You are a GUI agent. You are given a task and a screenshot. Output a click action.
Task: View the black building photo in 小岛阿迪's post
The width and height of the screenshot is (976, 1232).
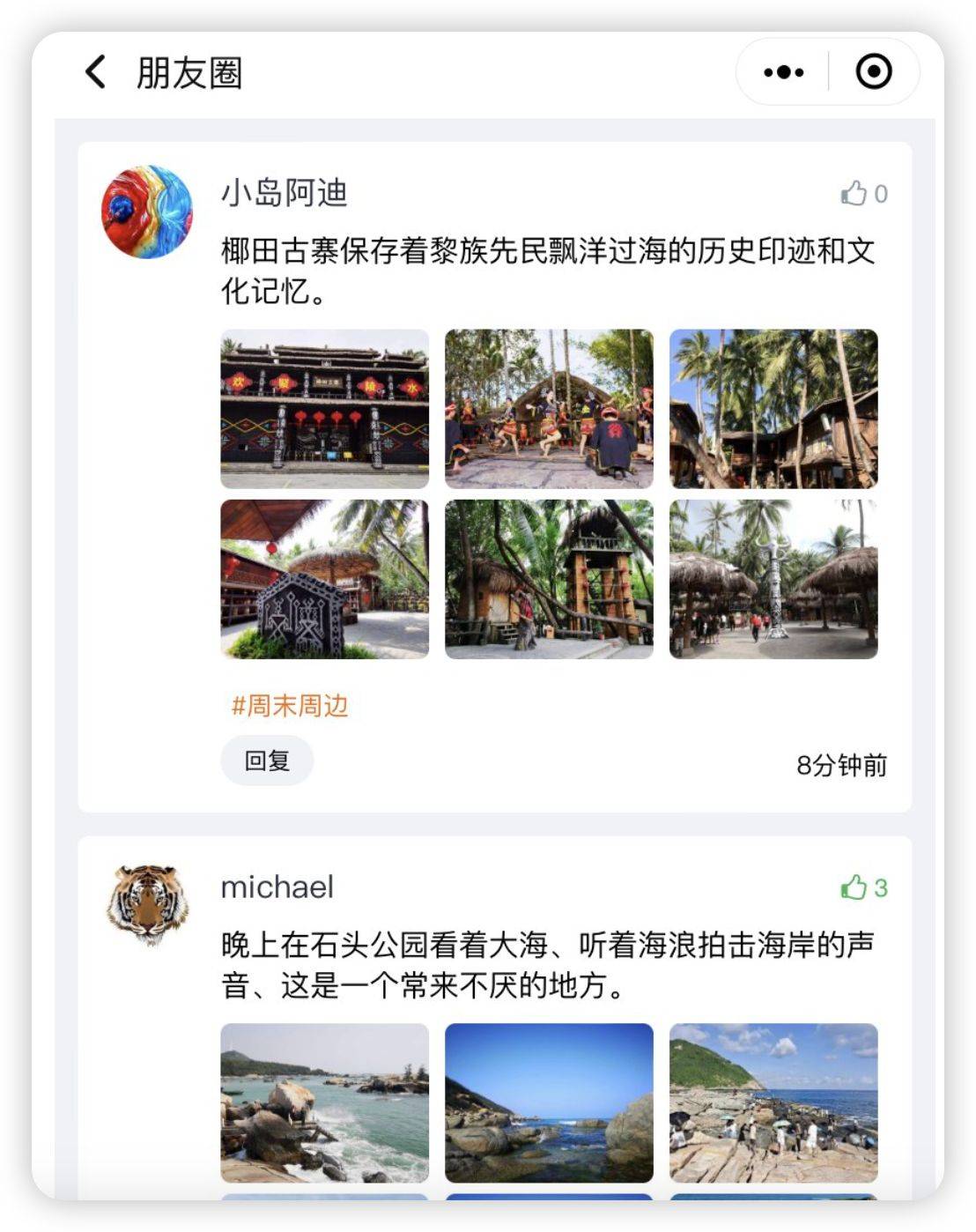(x=324, y=409)
